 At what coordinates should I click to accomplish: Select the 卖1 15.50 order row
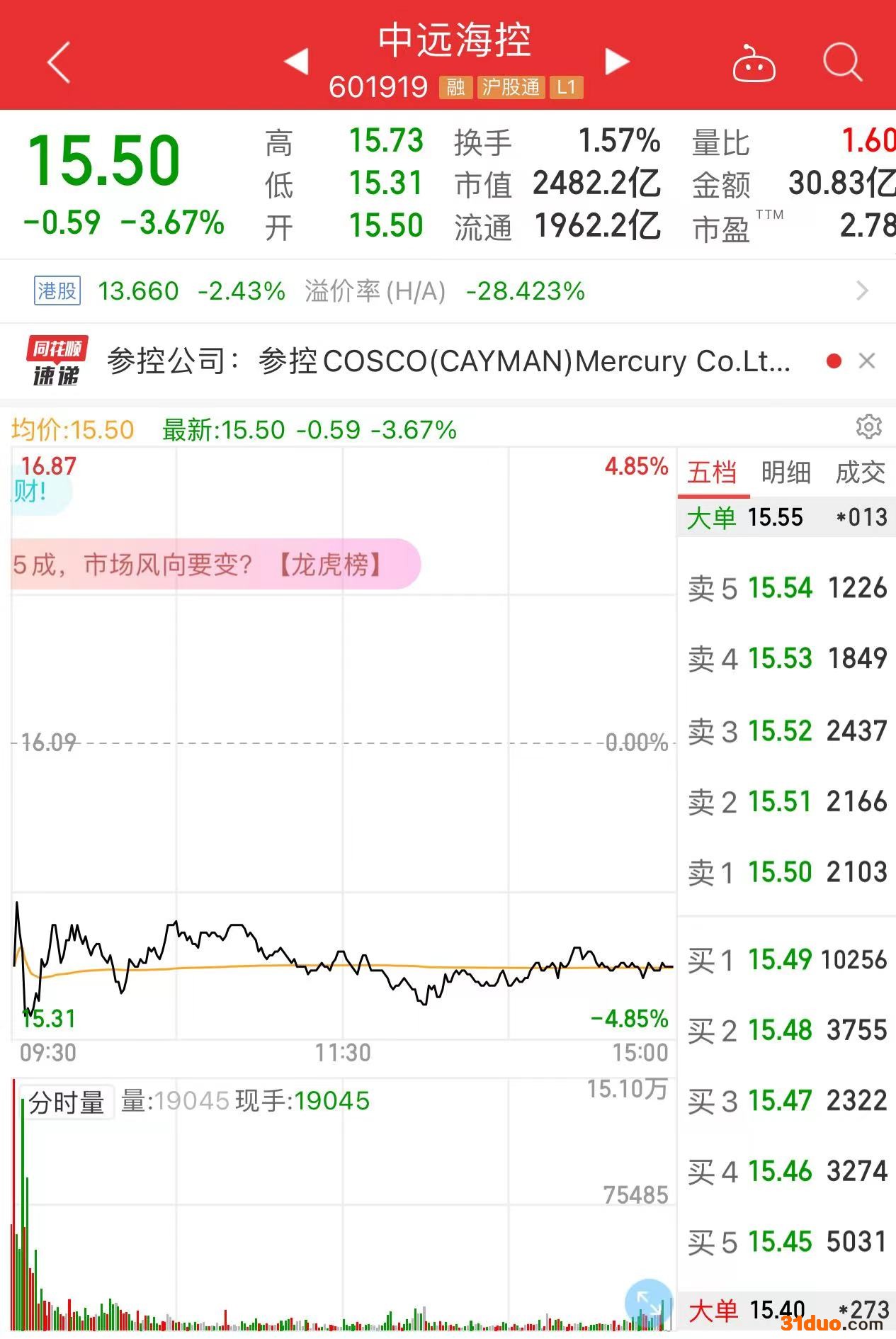(786, 872)
